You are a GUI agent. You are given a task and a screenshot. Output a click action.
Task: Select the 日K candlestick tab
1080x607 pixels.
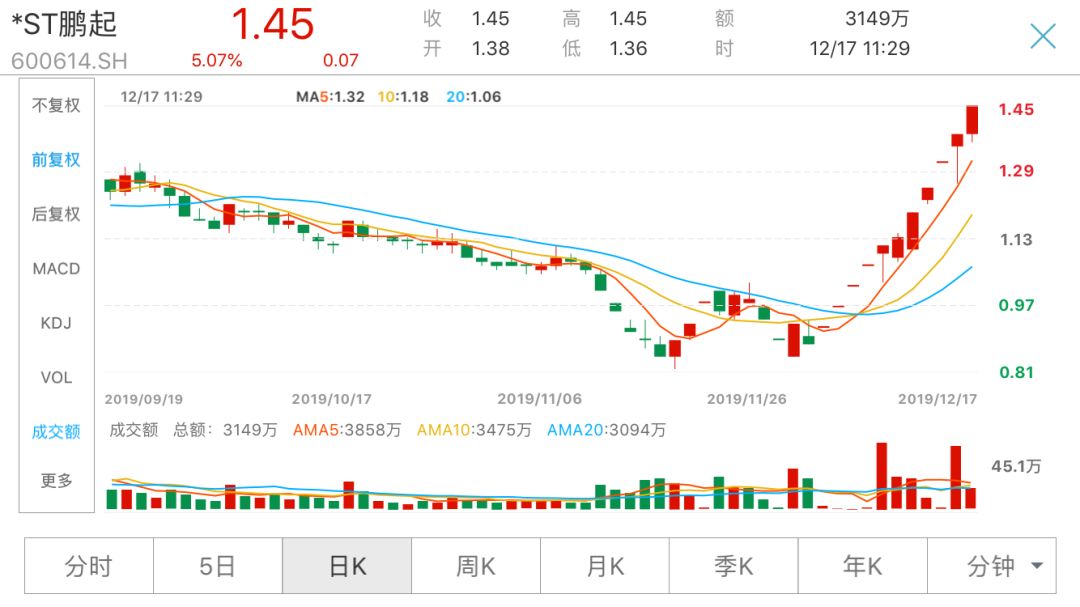[x=347, y=567]
